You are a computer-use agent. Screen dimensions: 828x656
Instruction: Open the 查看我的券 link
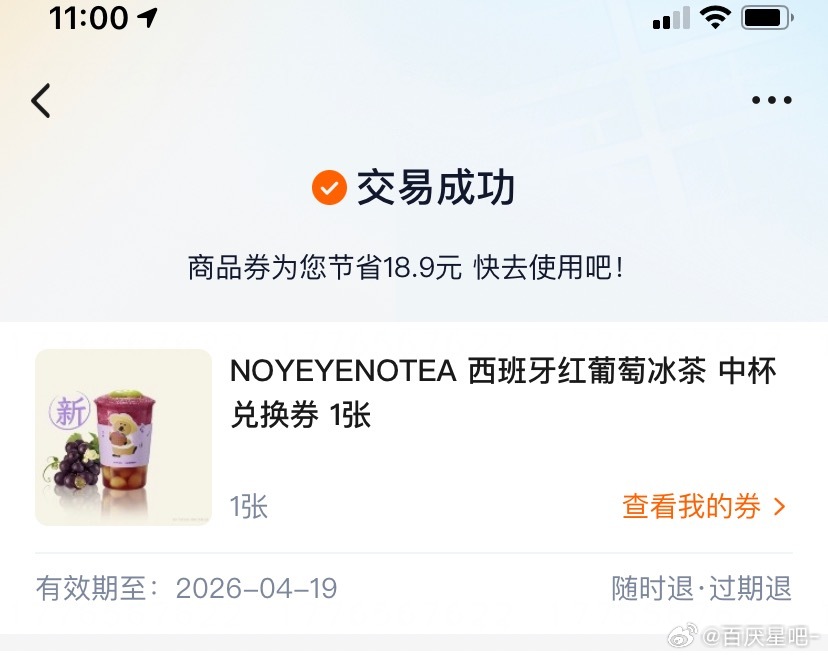704,507
